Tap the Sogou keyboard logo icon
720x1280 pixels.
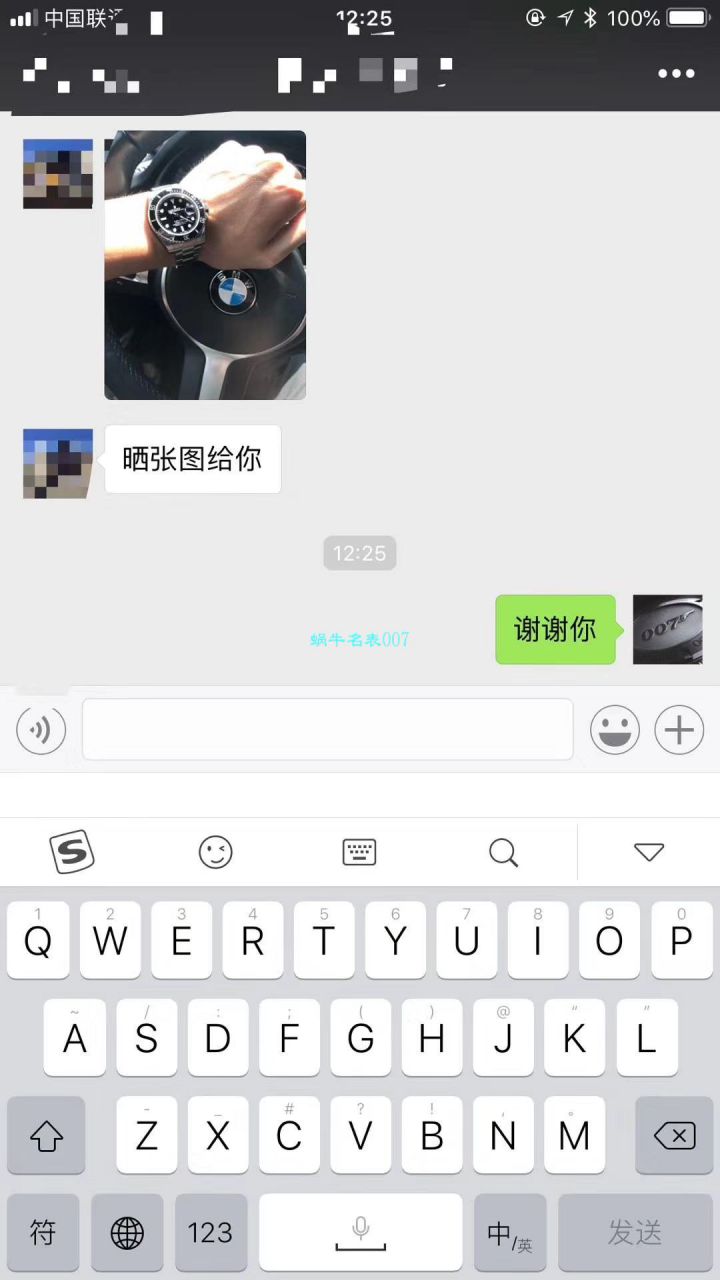[x=71, y=852]
